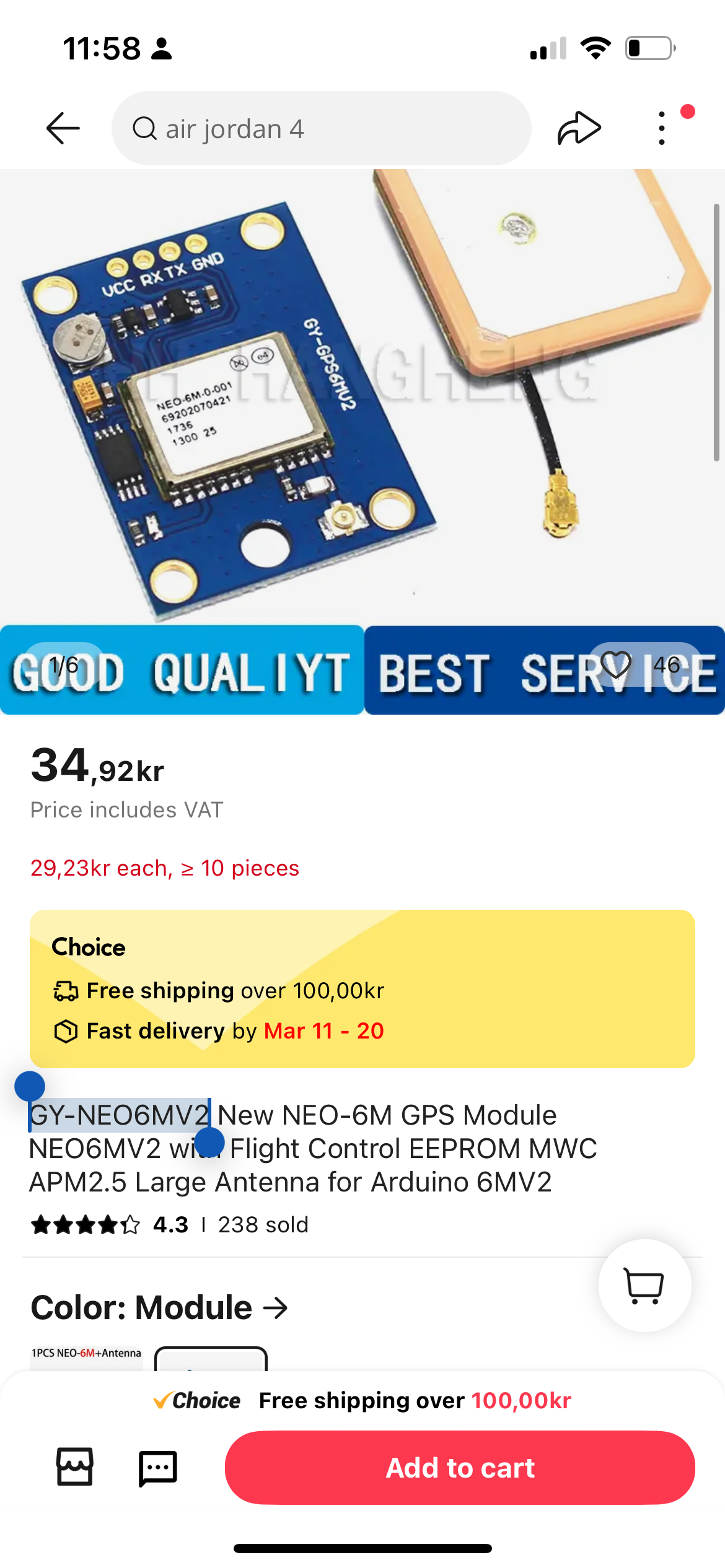This screenshot has width=725, height=1568.
Task: Open the GPS module product image
Action: (362, 442)
